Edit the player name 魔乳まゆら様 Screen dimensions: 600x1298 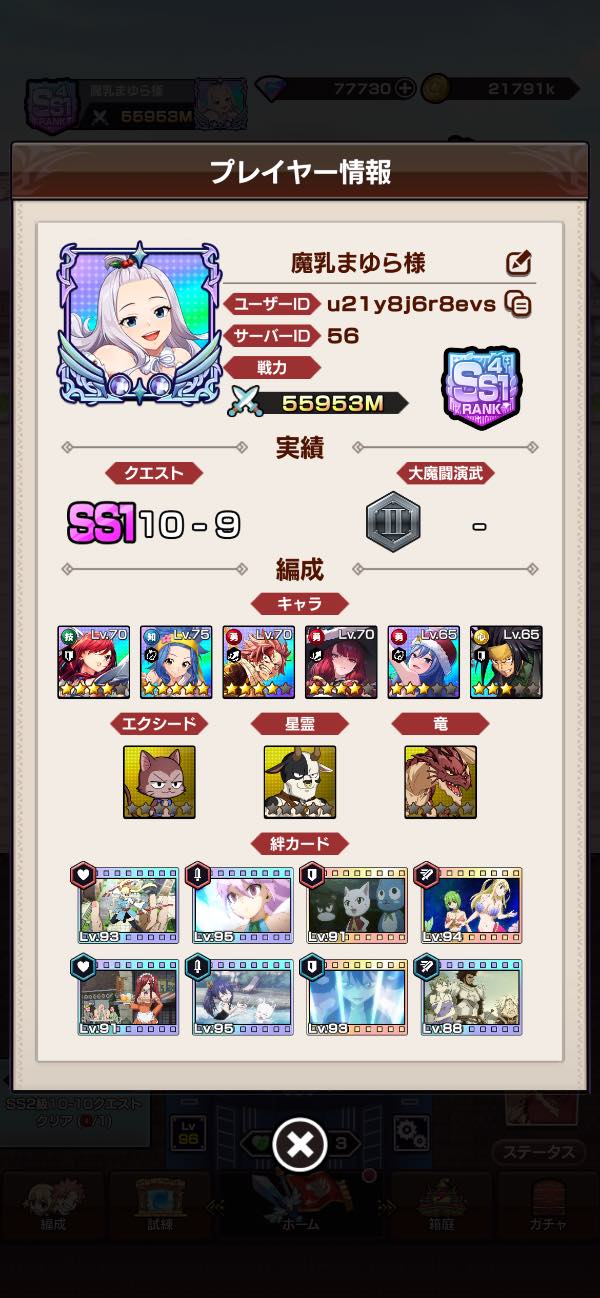click(x=518, y=264)
